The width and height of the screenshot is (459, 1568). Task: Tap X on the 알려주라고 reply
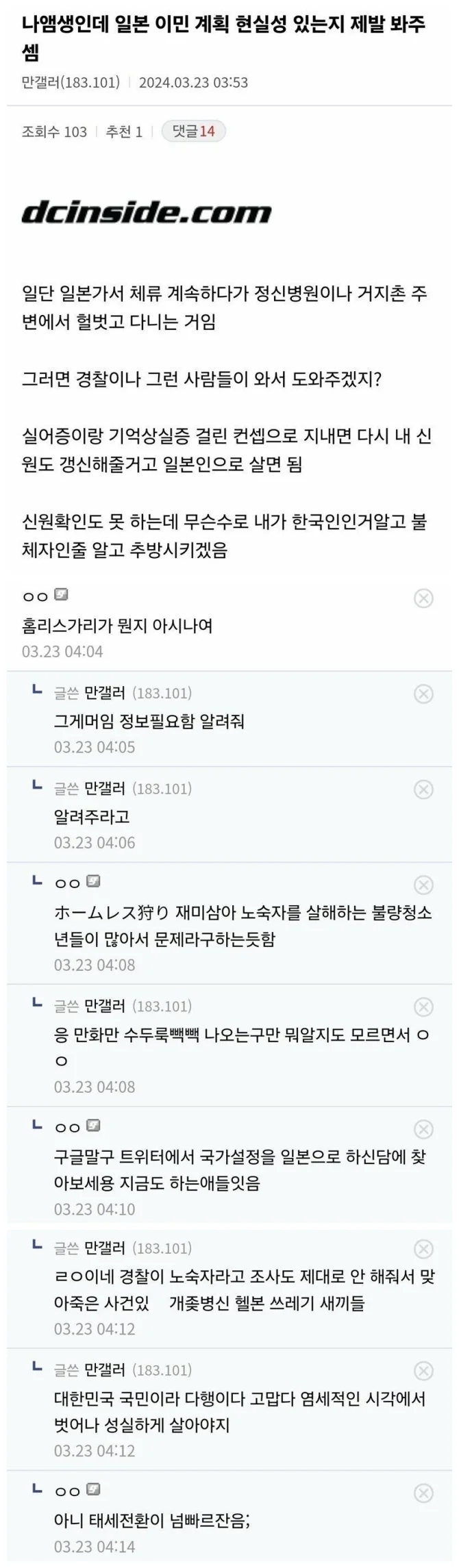423,789
